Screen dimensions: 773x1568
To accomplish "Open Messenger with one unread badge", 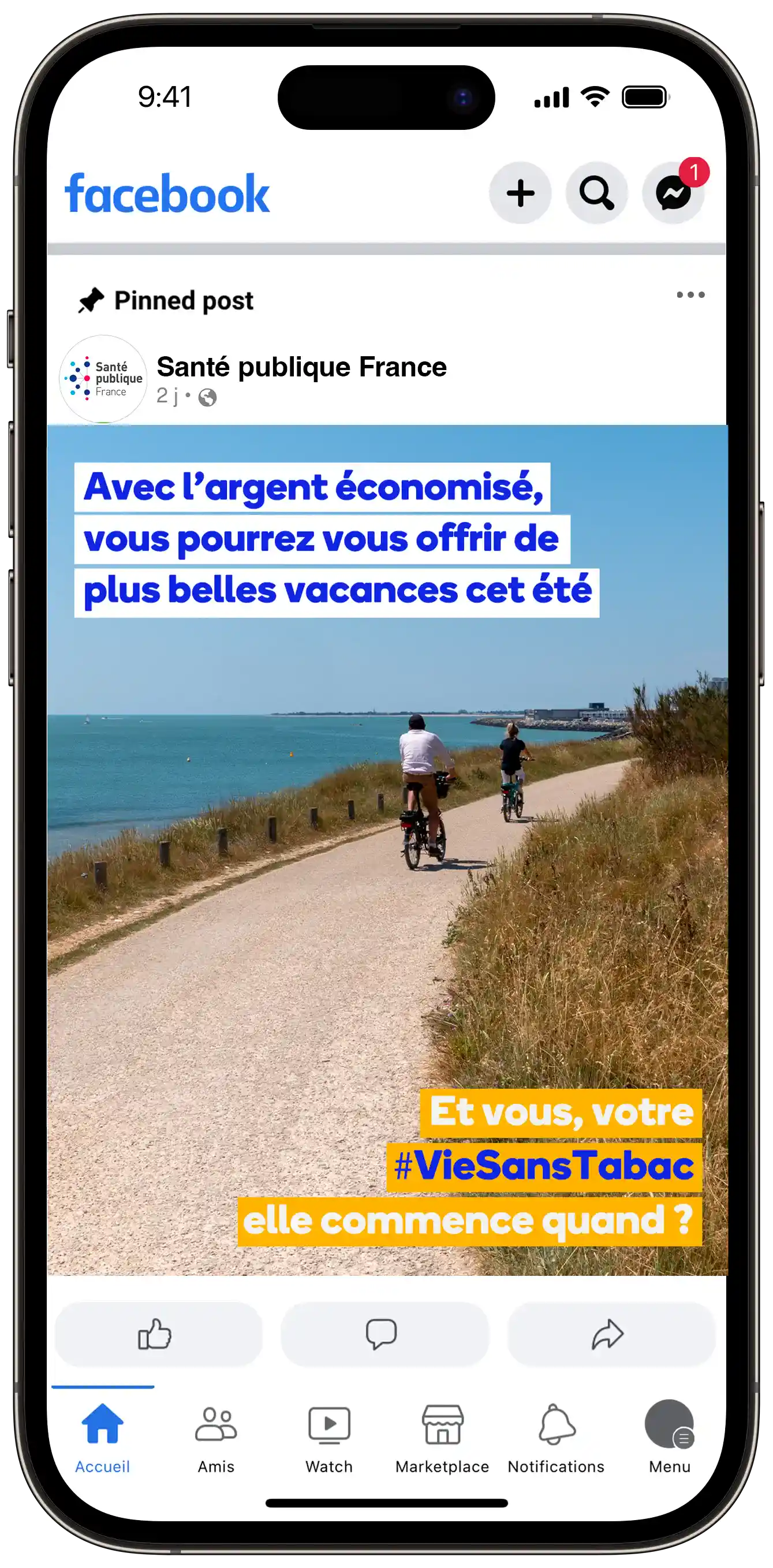I will [x=673, y=193].
